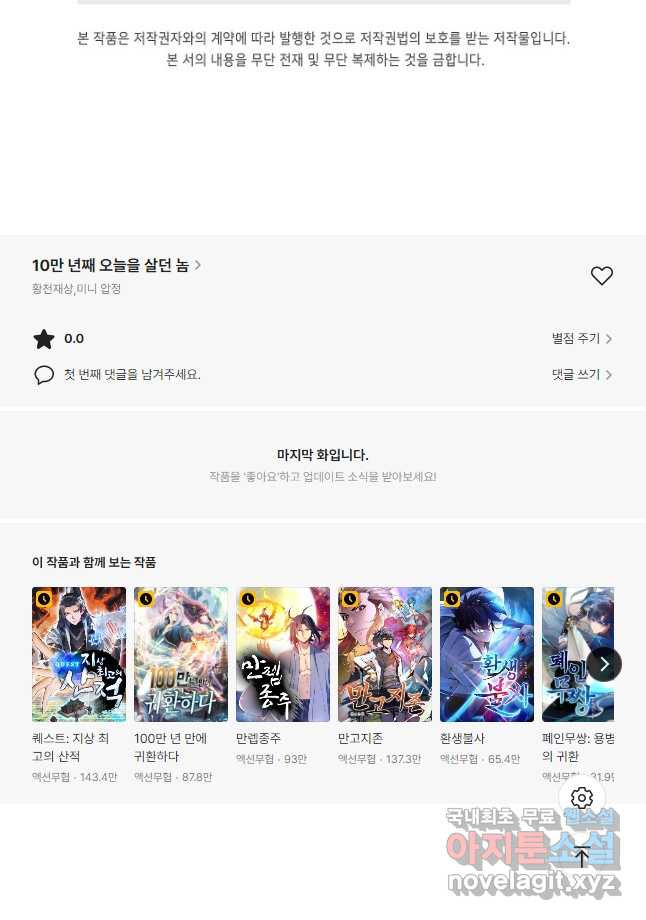This screenshot has height=920, width=646.
Task: Open viewer settings gear
Action: coord(582,797)
